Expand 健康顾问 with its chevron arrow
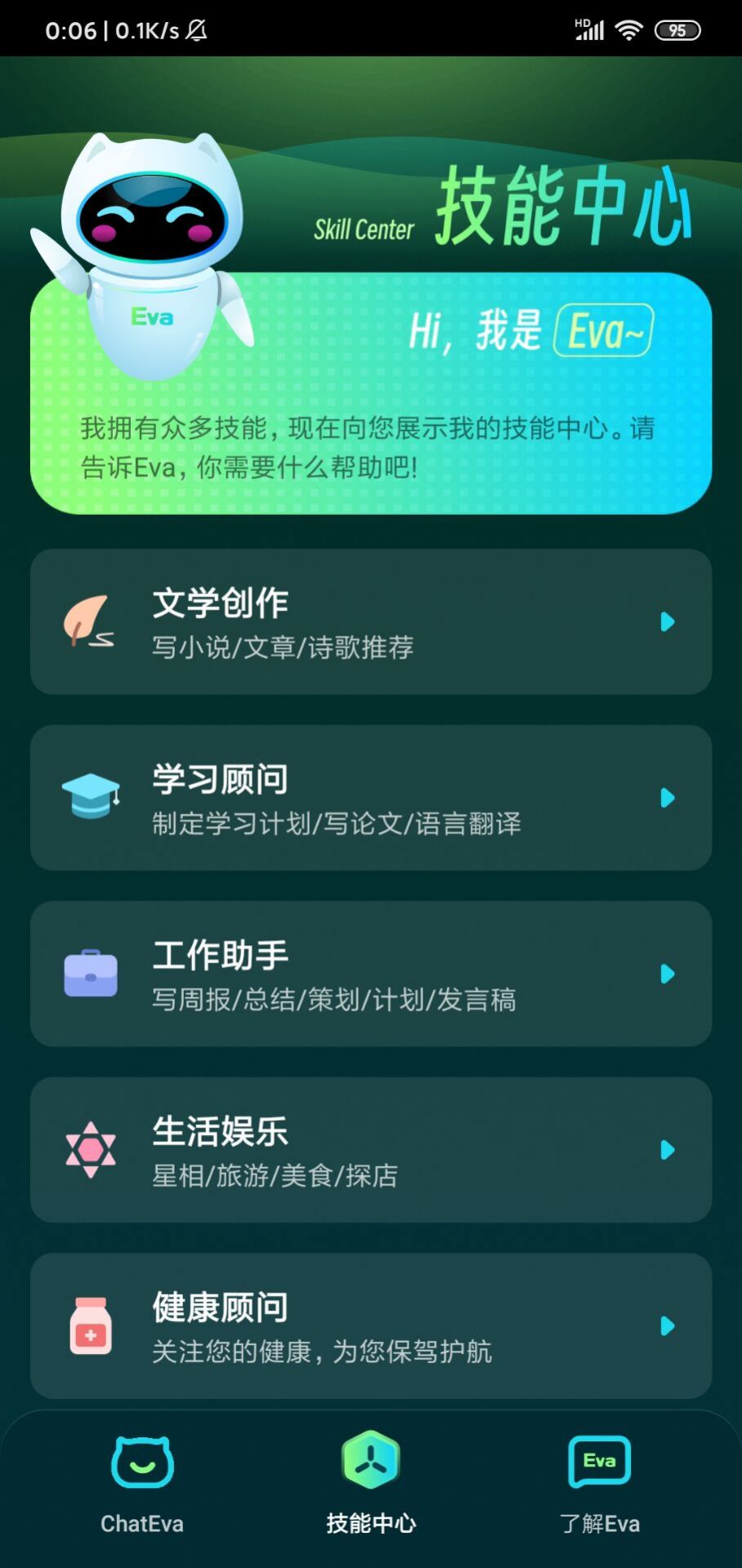This screenshot has height=1568, width=742. pos(668,1325)
